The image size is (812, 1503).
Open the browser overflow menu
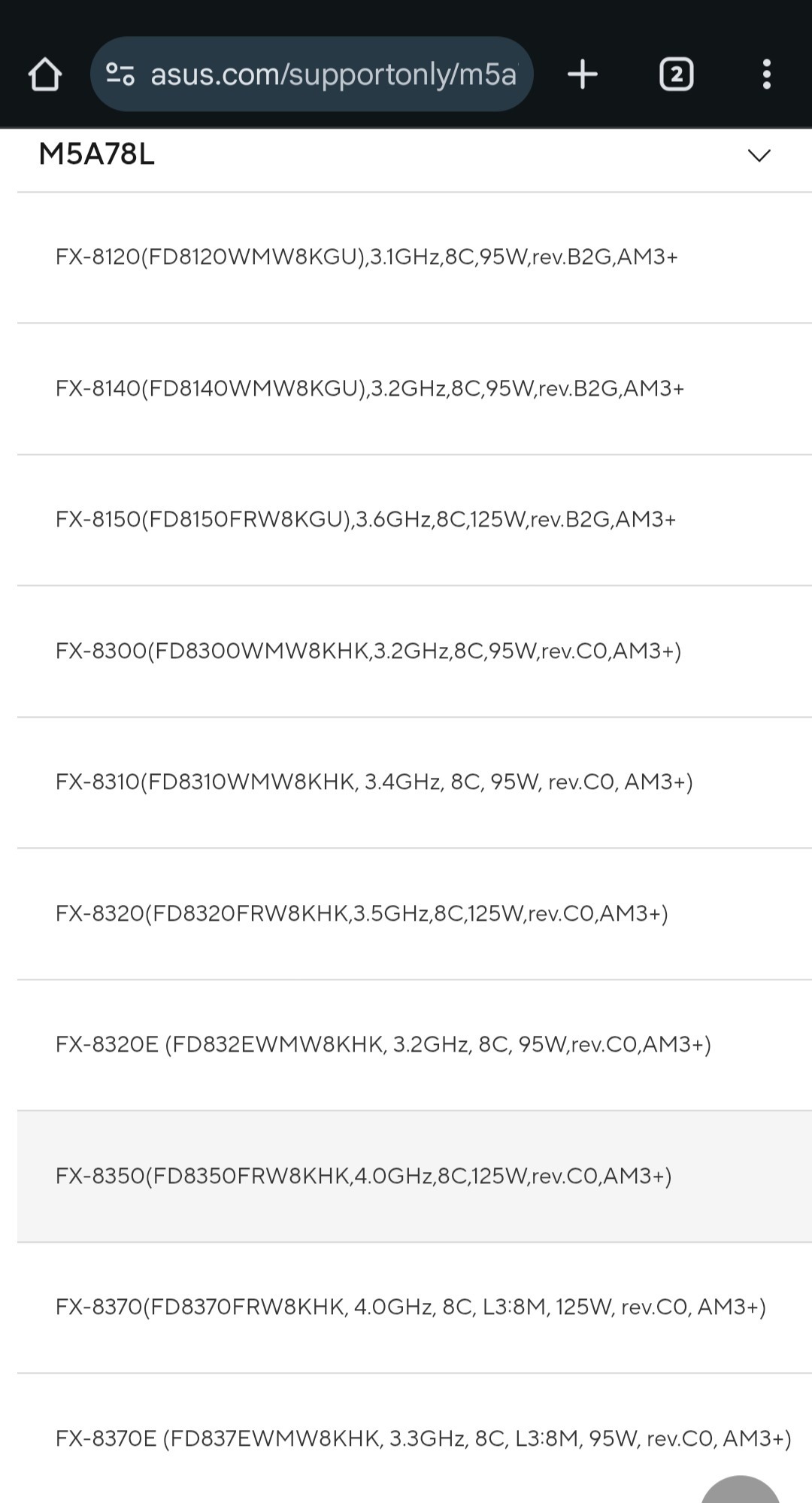click(x=766, y=74)
